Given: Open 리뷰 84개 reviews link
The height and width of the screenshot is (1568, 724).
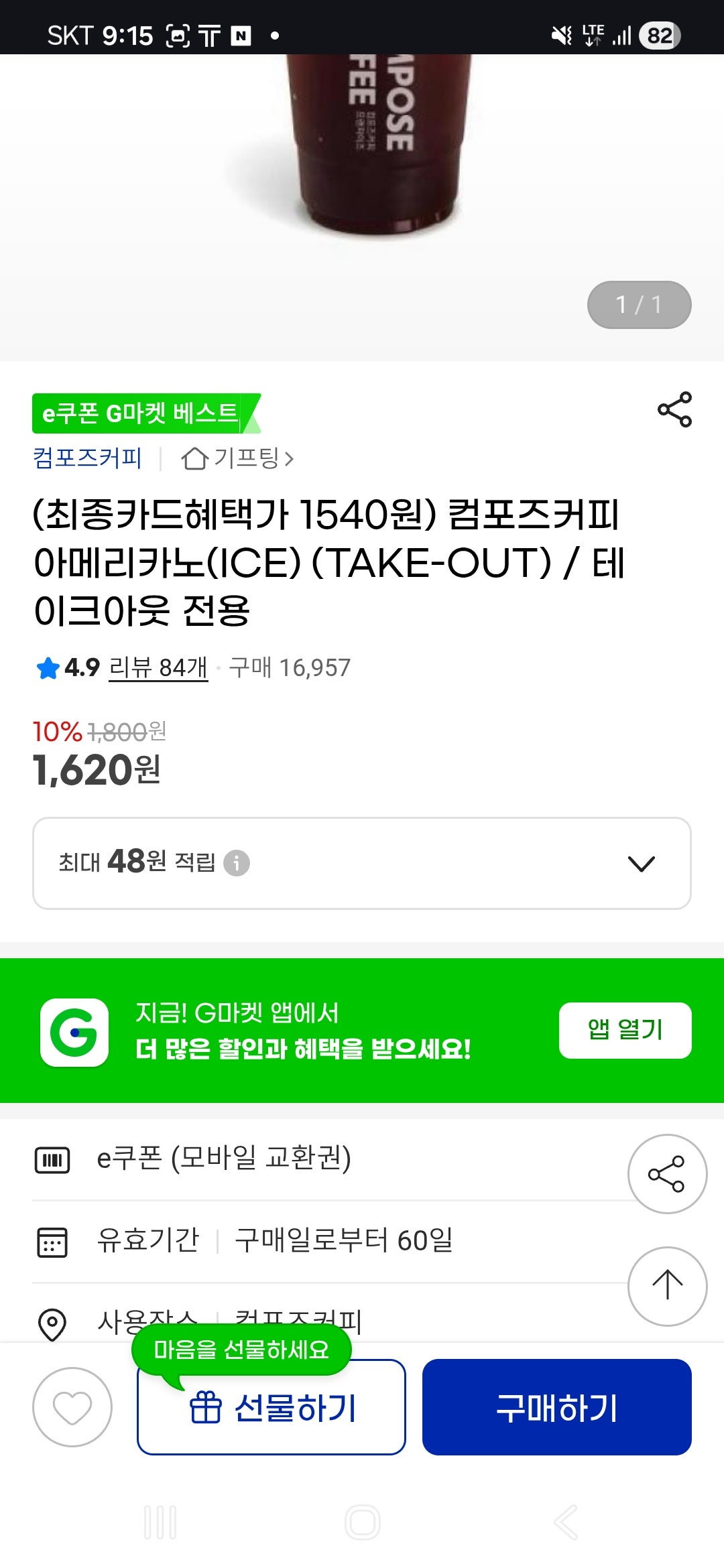Looking at the screenshot, I should coord(158,666).
